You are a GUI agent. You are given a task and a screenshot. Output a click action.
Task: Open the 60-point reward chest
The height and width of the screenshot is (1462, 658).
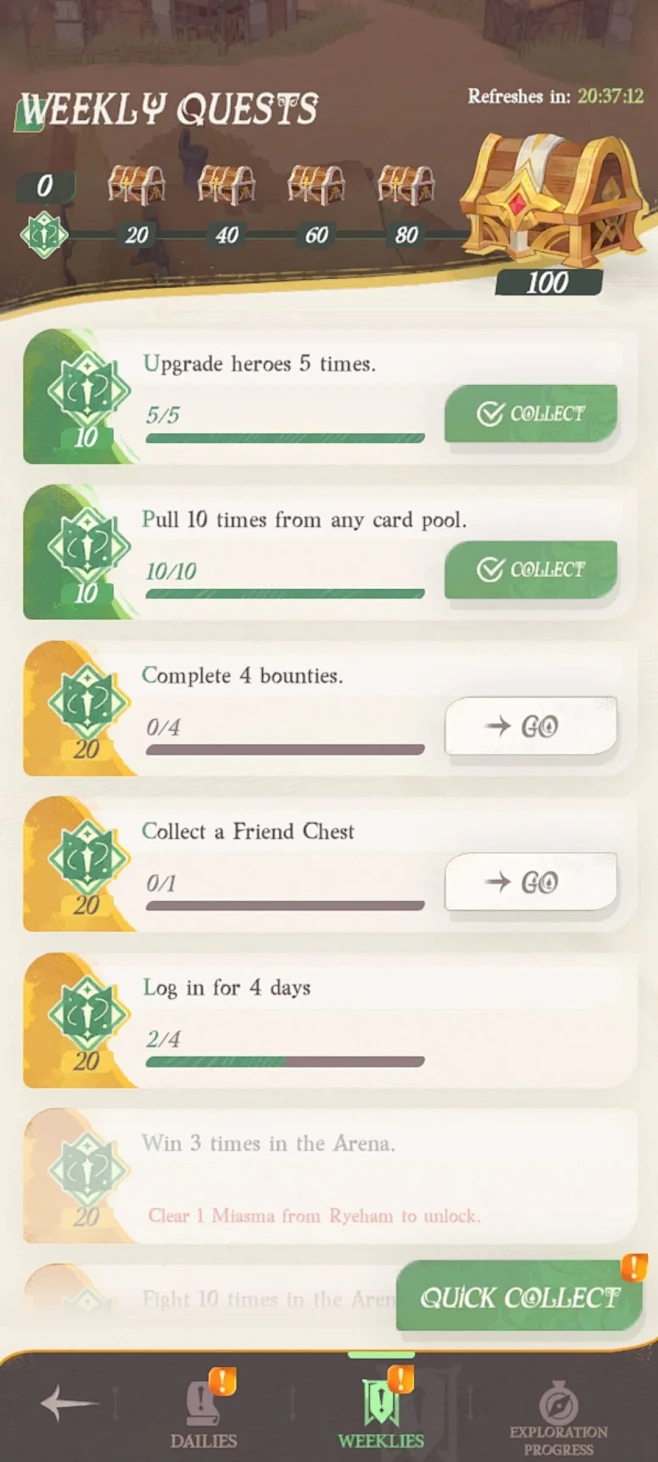click(x=317, y=186)
